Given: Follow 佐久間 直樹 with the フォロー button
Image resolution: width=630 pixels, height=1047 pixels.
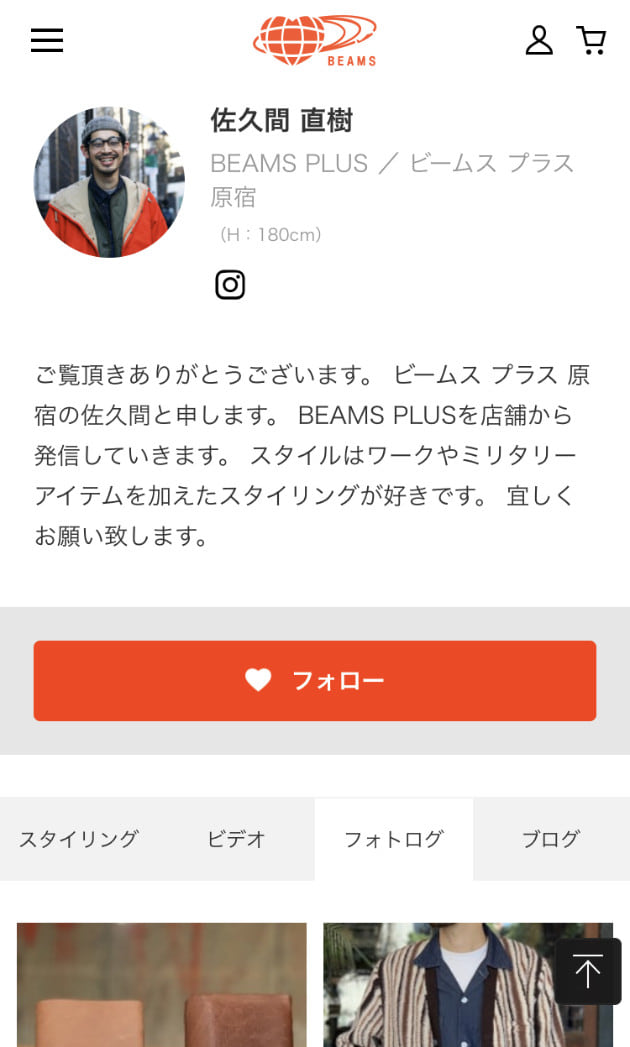Looking at the screenshot, I should 315,681.
